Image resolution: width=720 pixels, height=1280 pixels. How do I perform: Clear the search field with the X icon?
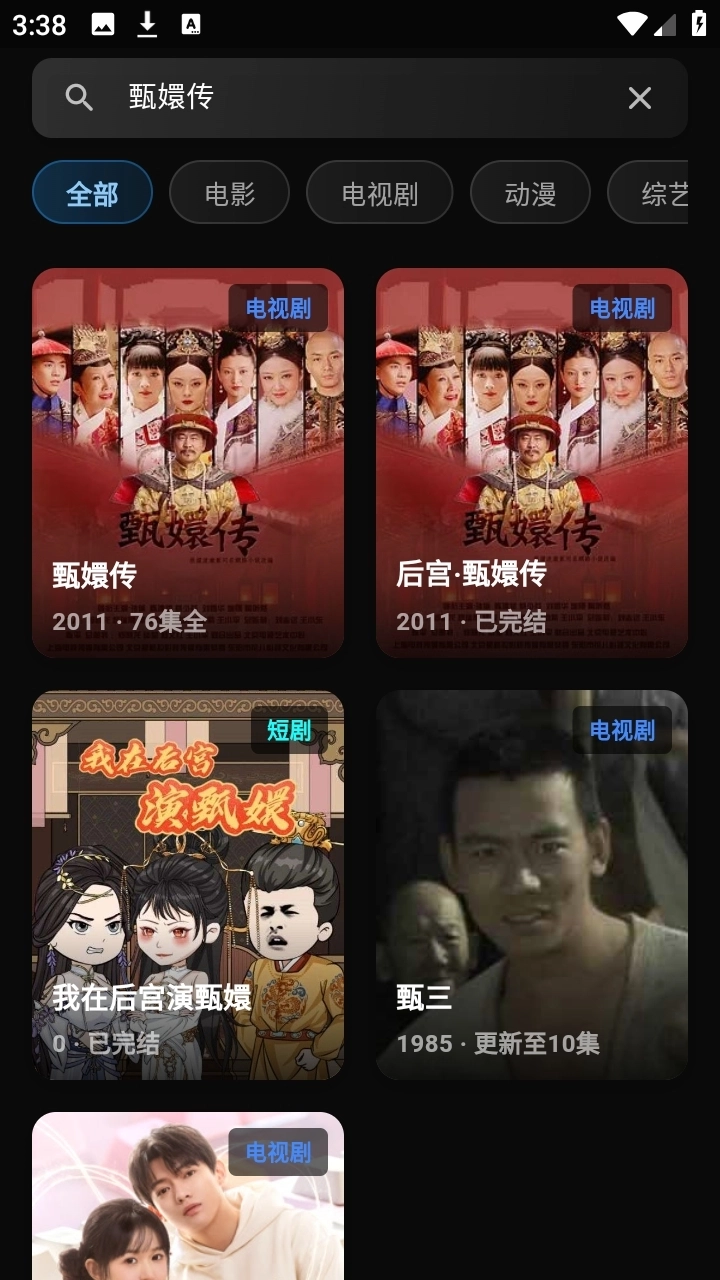640,97
